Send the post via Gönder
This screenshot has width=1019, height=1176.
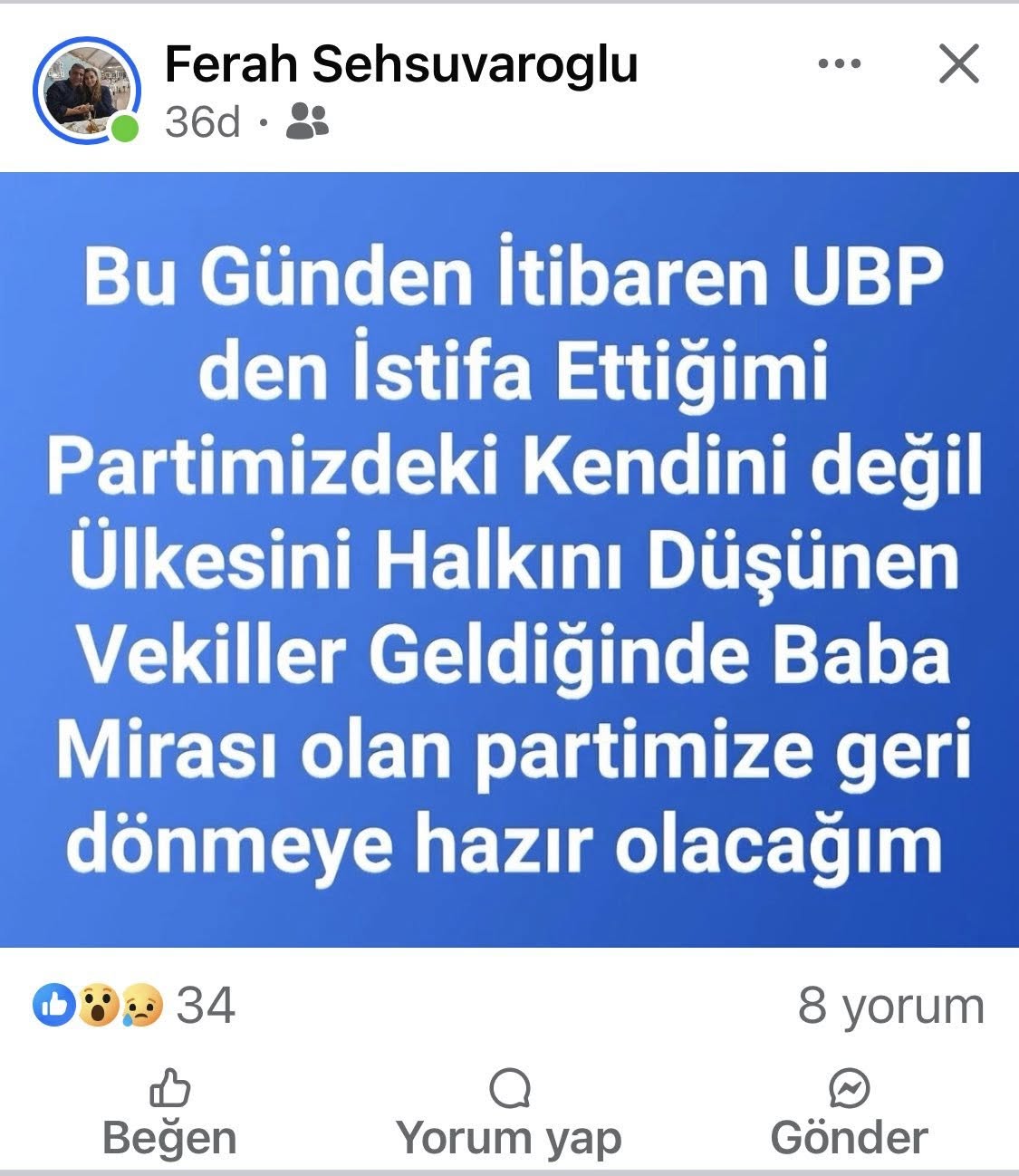click(849, 1113)
